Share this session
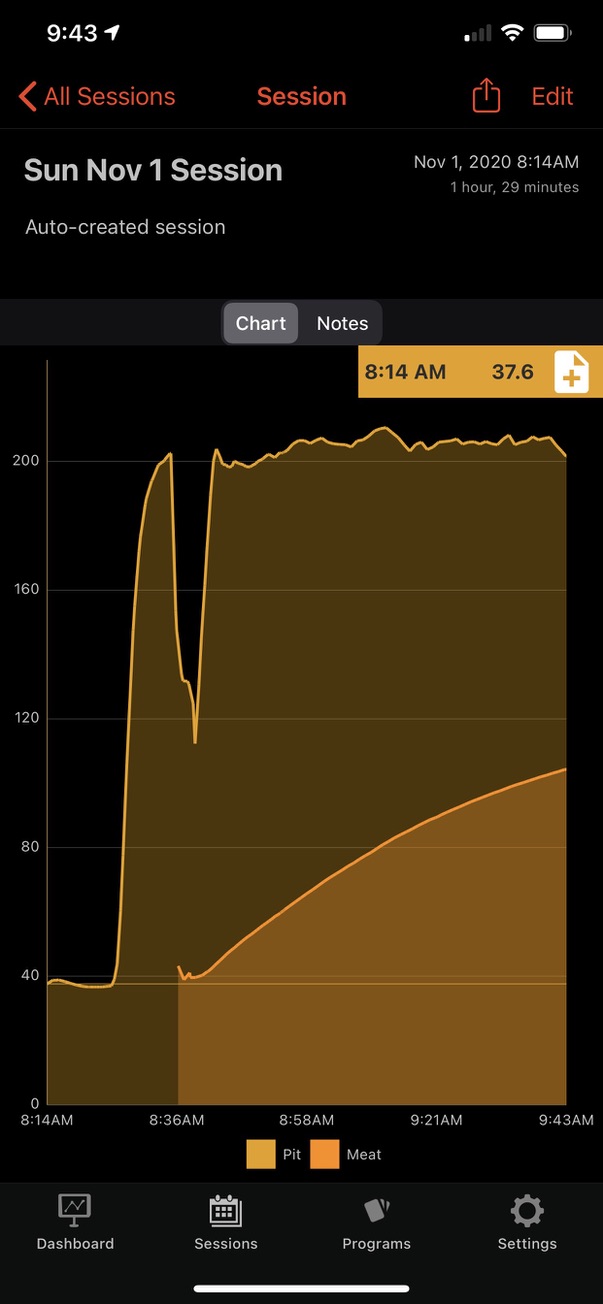 click(486, 97)
